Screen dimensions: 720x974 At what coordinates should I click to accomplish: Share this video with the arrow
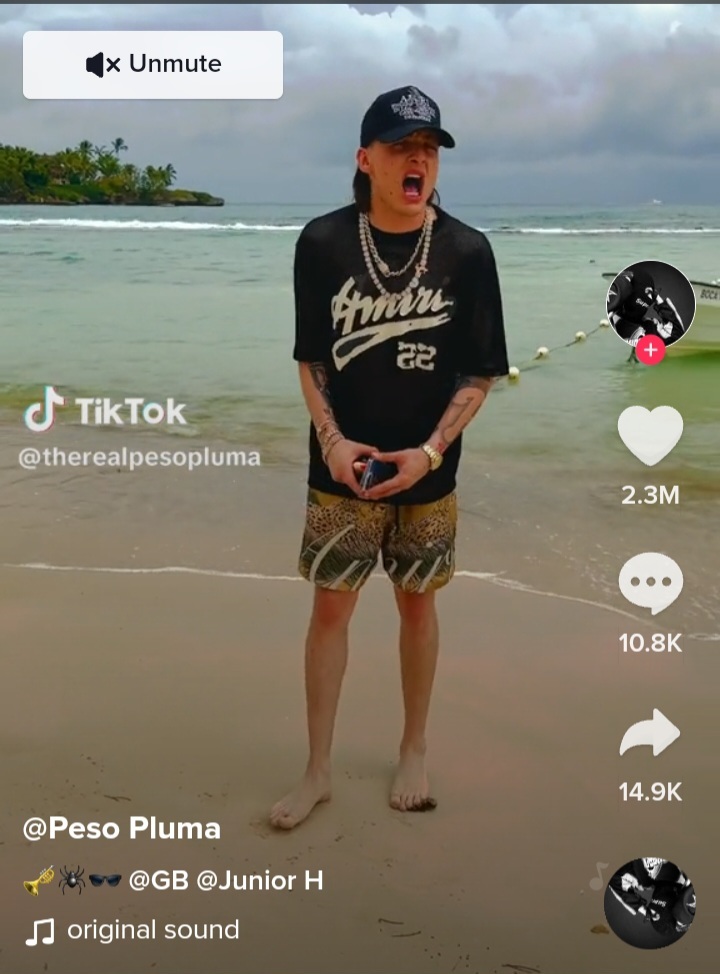tap(650, 734)
